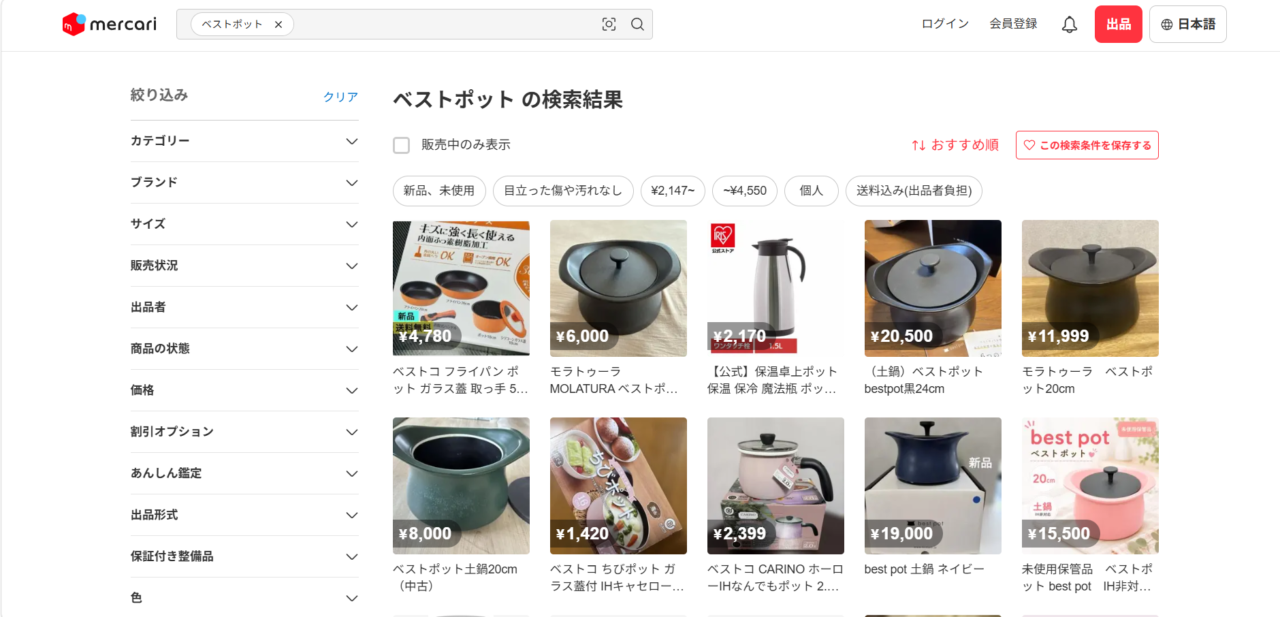This screenshot has height=617, width=1280.
Task: Open the 日本語 language selector
Action: (x=1188, y=24)
